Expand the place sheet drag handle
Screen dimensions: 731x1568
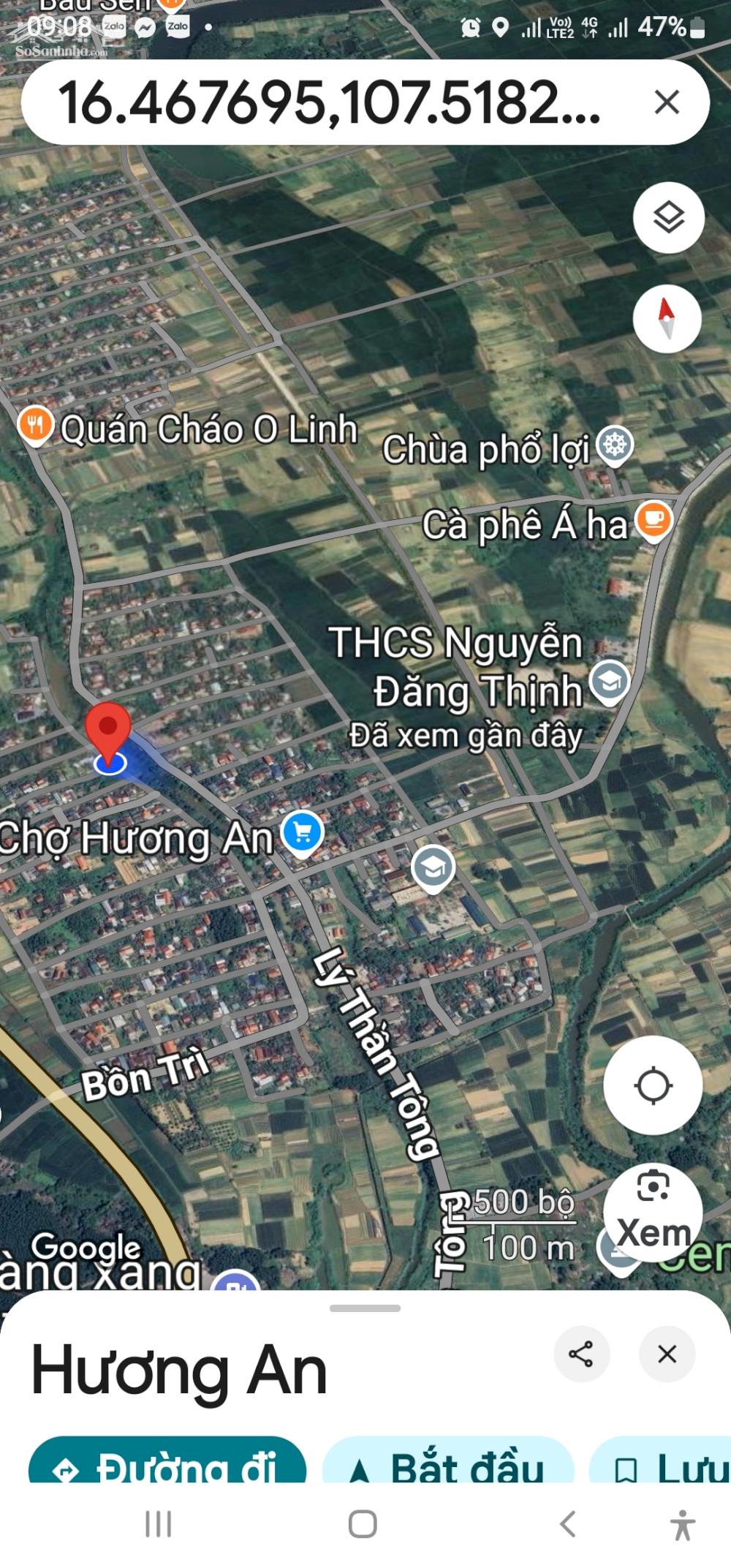[365, 1308]
